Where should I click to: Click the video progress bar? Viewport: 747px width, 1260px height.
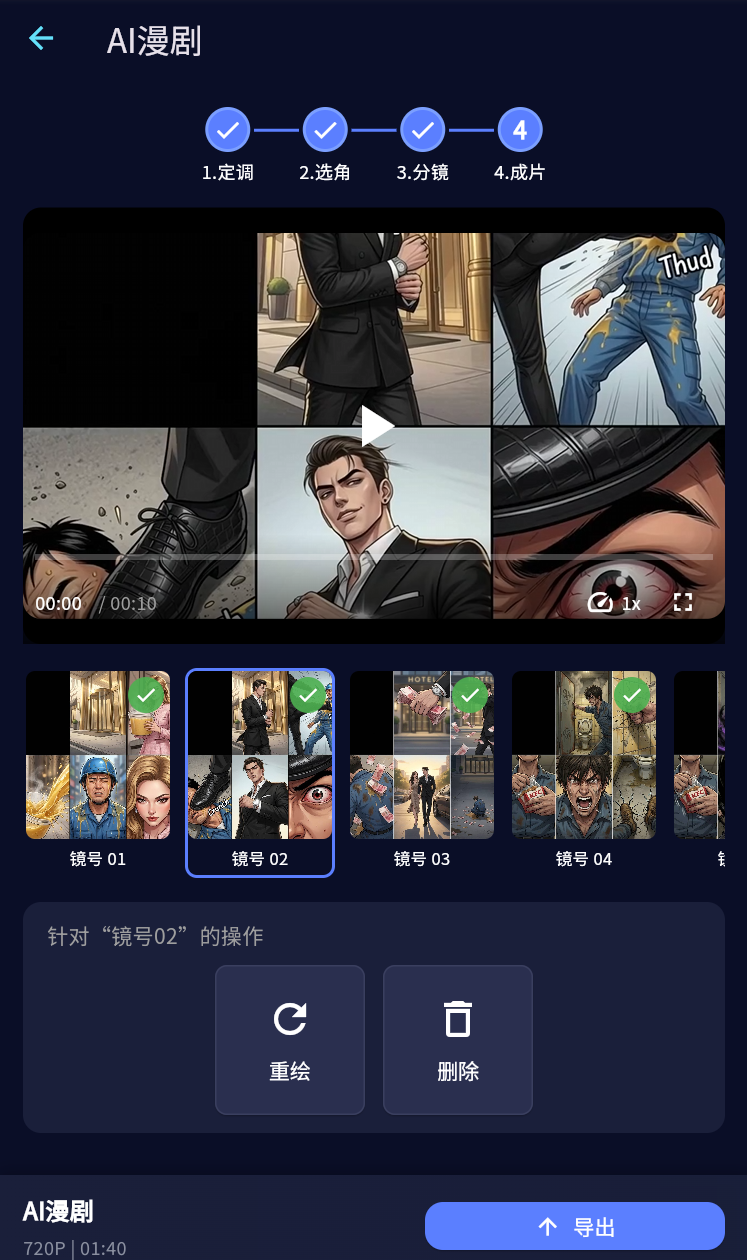pos(374,558)
